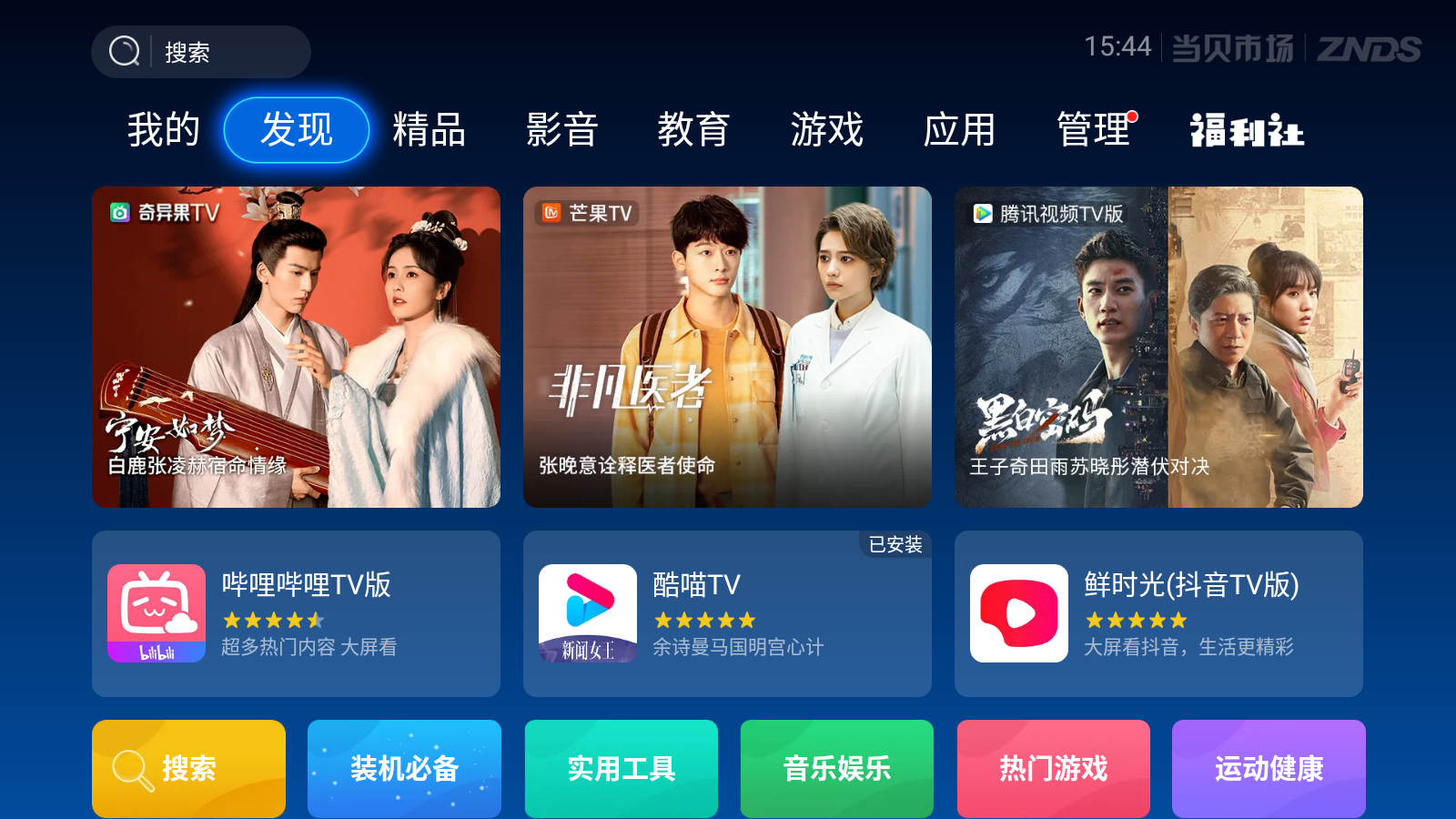Open the 腾讯视频TV版 黑白密码 banner
Screen dimensions: 1456x819
tap(1158, 347)
